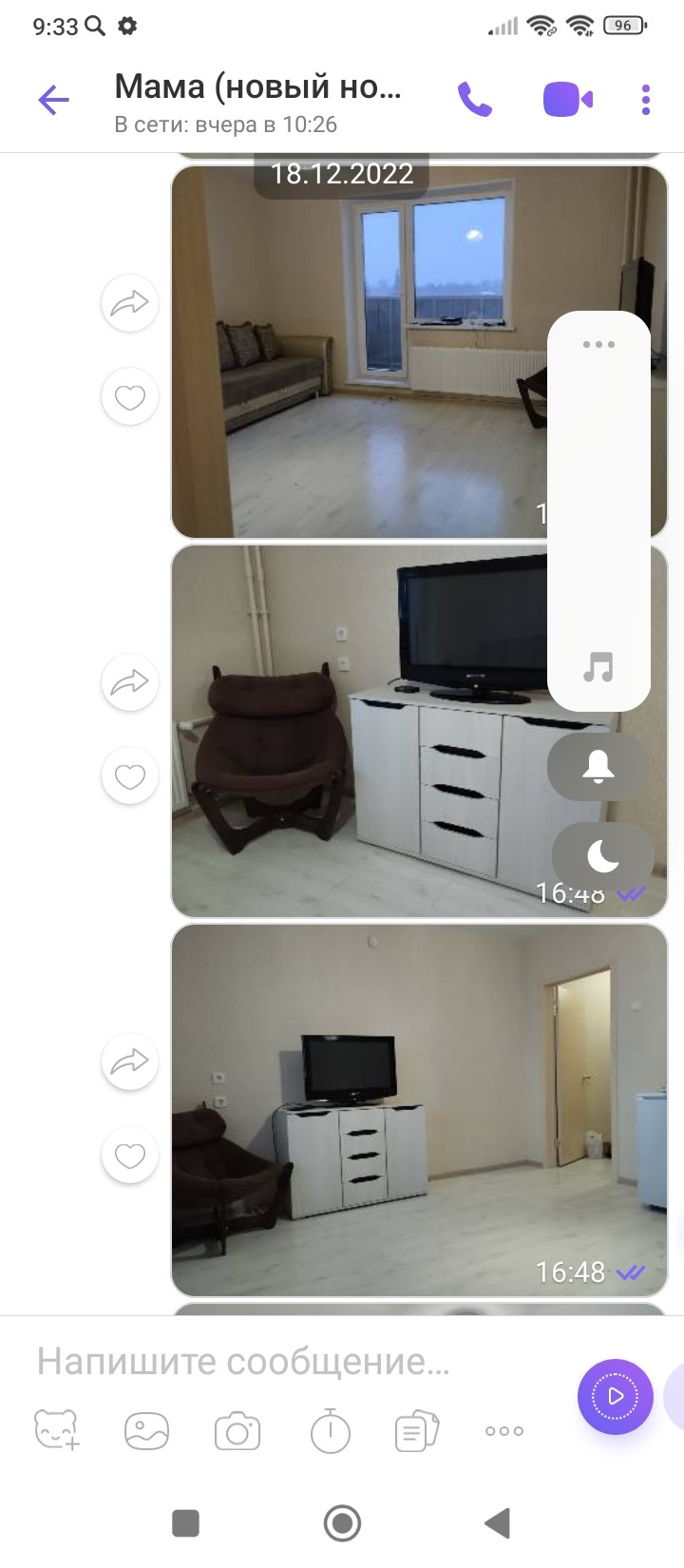Set a disappearing message timer
684x1568 pixels.
click(x=330, y=1430)
